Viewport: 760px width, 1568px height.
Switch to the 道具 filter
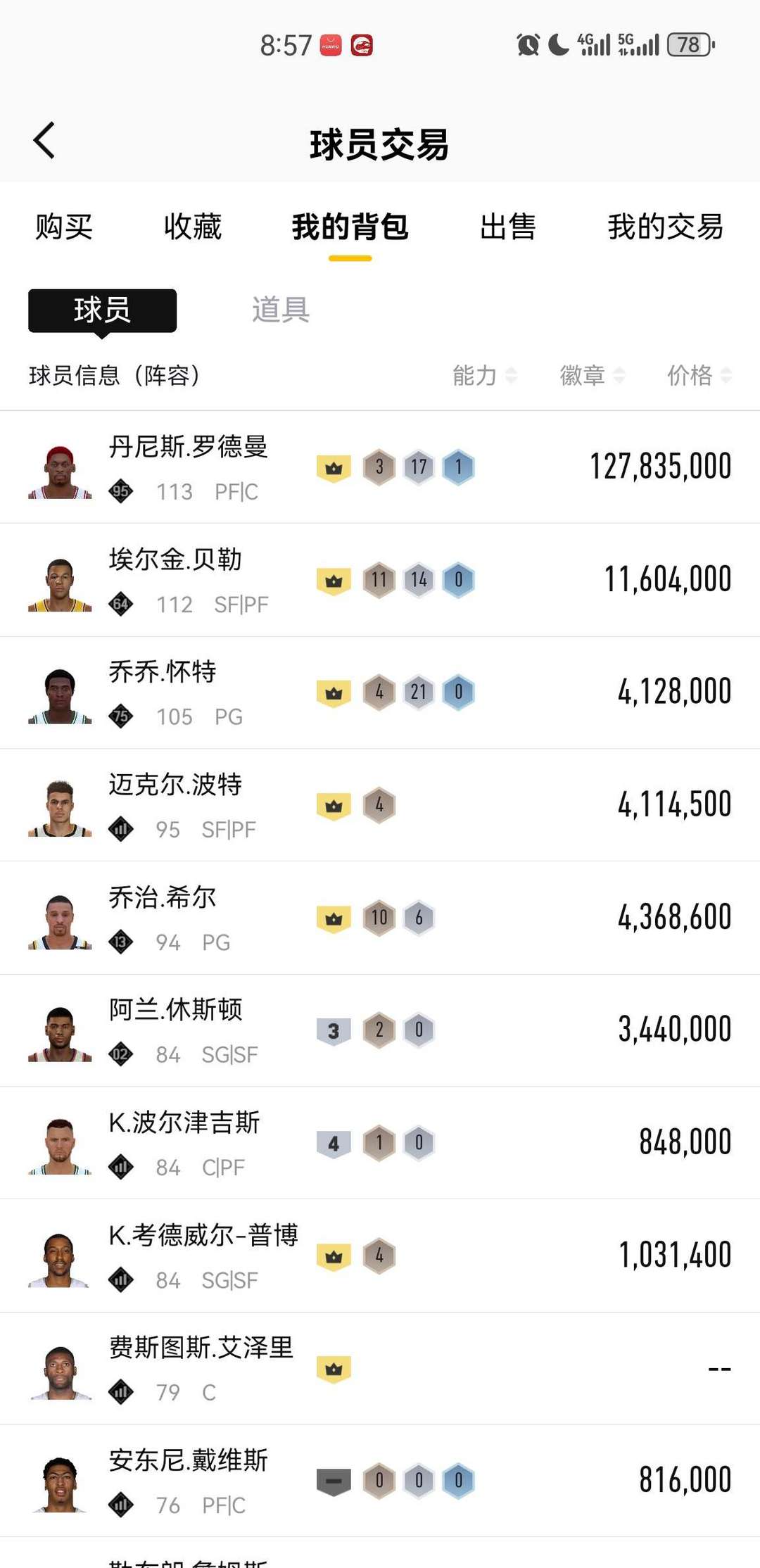[281, 310]
